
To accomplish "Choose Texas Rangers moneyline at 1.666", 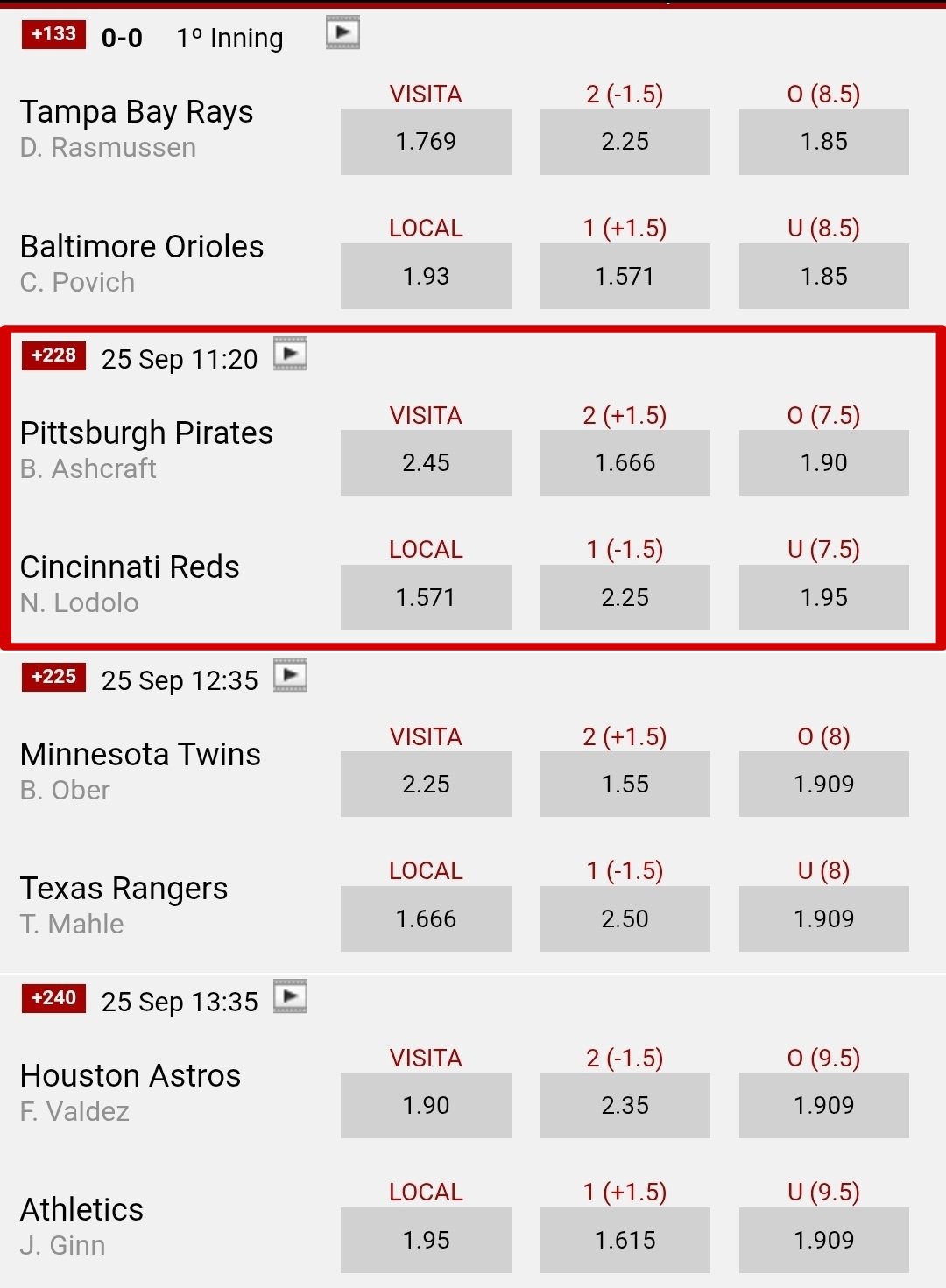I will click(x=426, y=919).
